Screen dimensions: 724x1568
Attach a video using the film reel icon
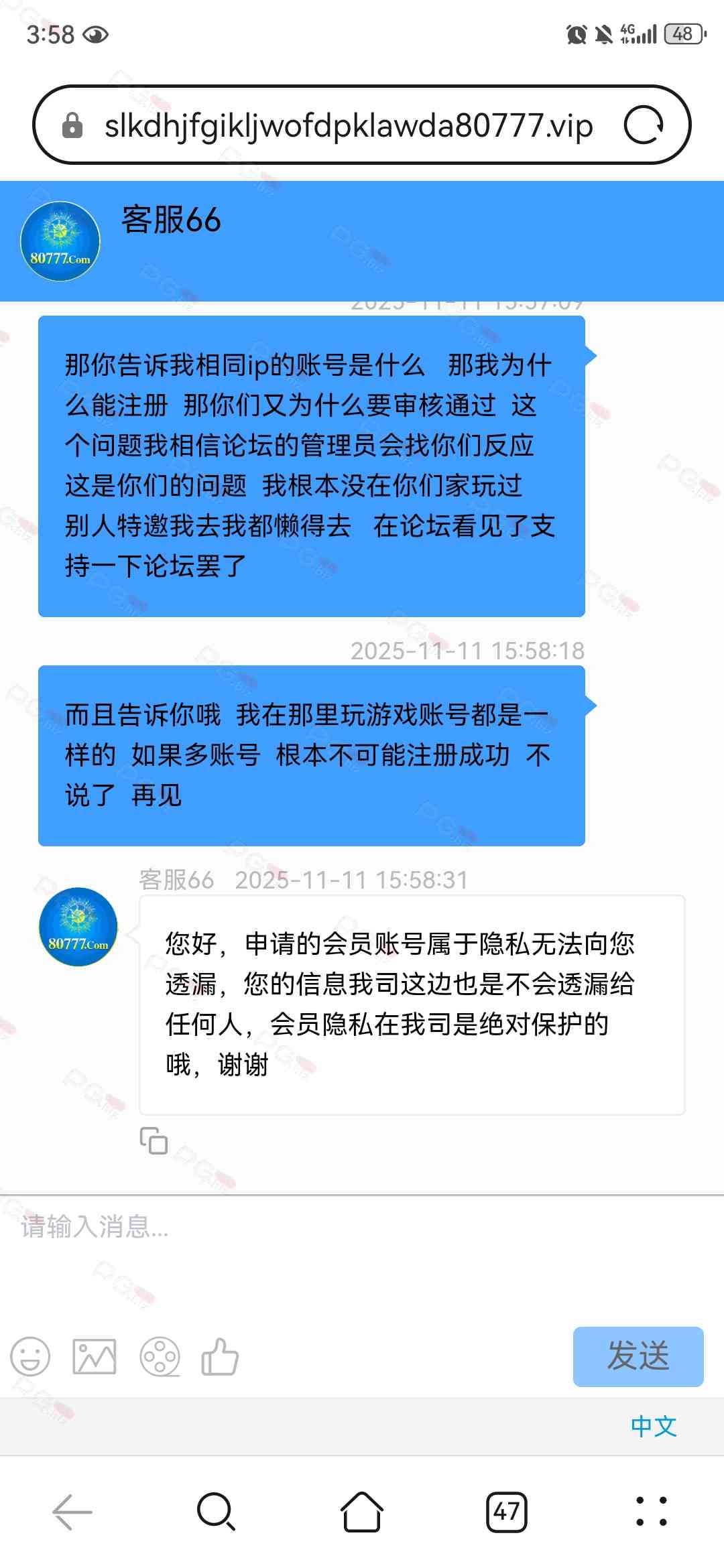pyautogui.click(x=160, y=1357)
